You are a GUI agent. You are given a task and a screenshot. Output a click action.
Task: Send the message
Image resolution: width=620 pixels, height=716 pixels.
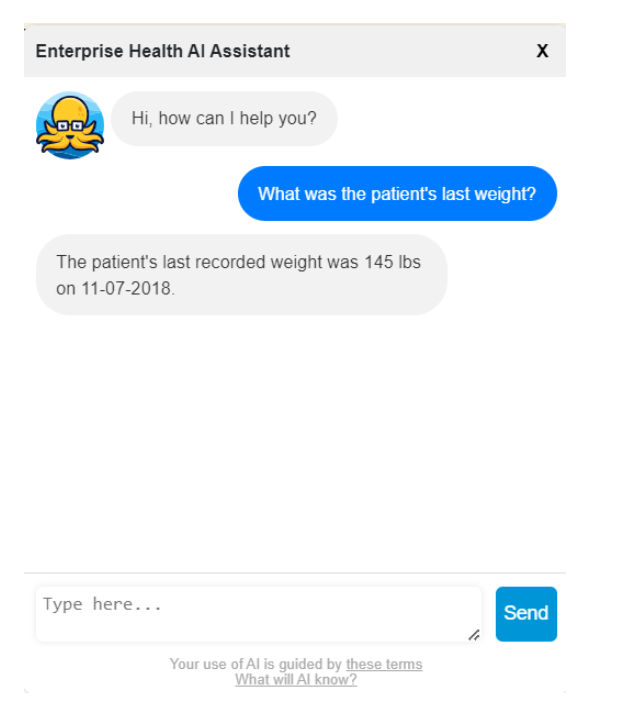526,613
